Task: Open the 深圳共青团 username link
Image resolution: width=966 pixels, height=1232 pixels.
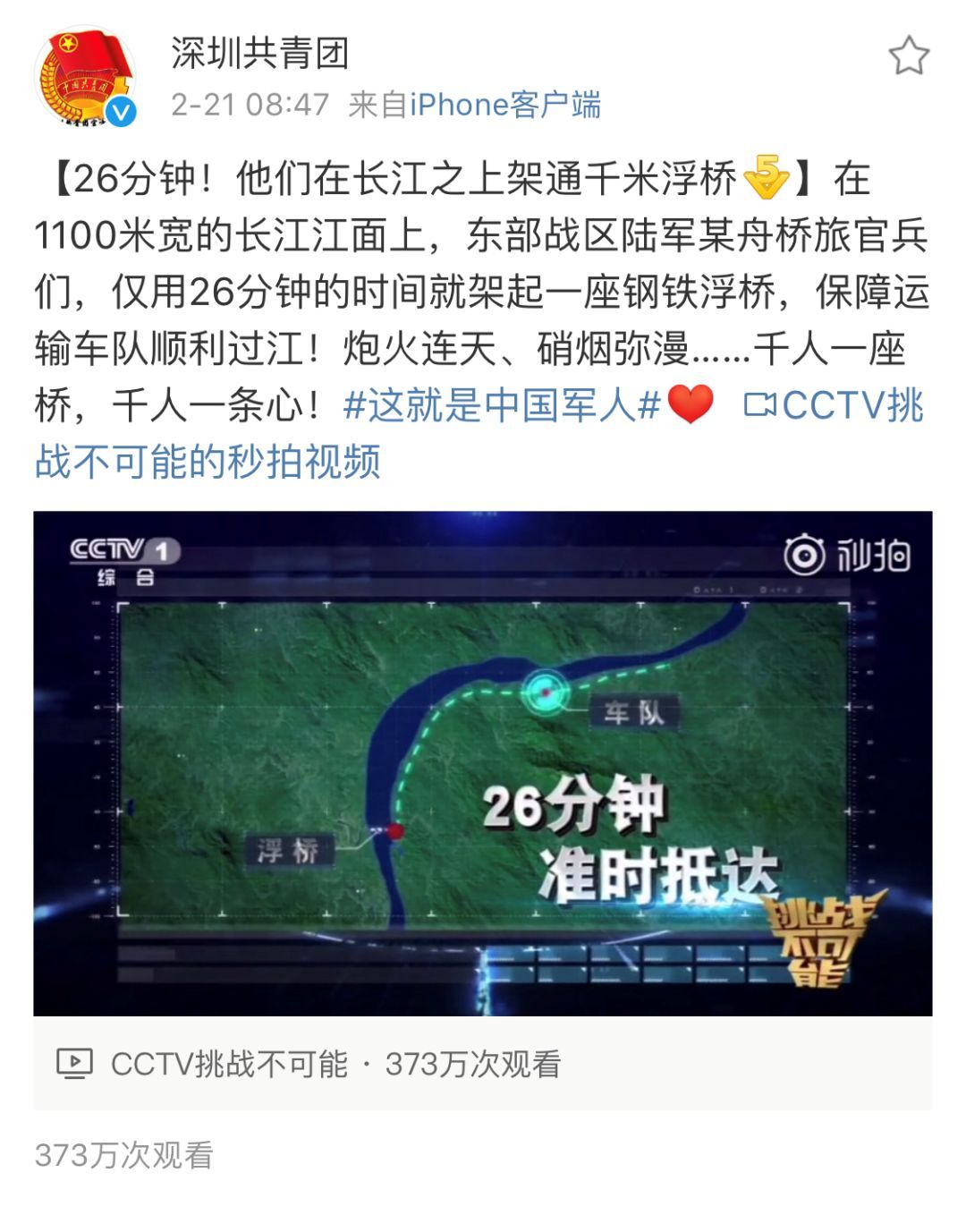Action: click(x=259, y=54)
